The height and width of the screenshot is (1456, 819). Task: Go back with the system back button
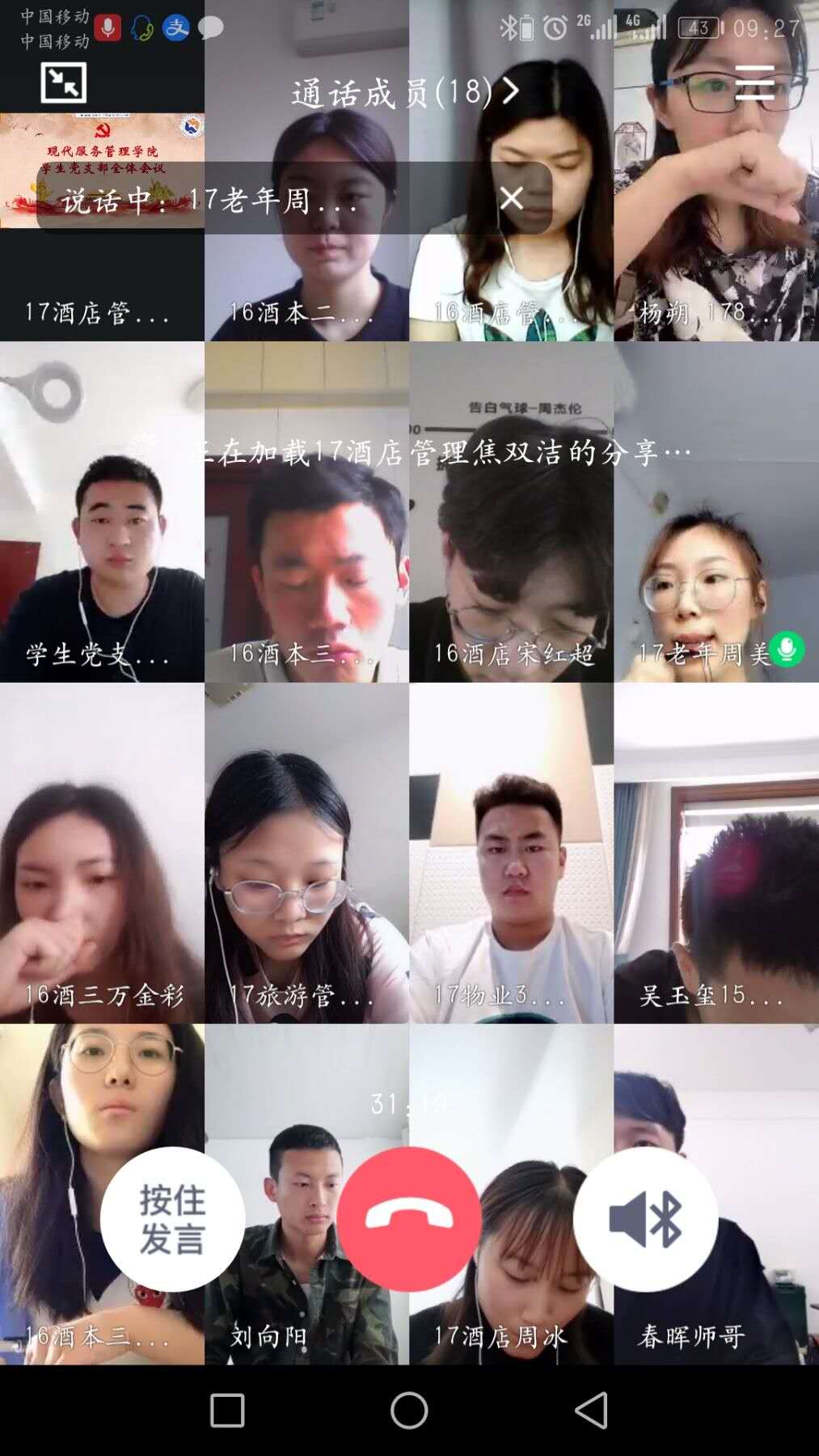tap(591, 1411)
